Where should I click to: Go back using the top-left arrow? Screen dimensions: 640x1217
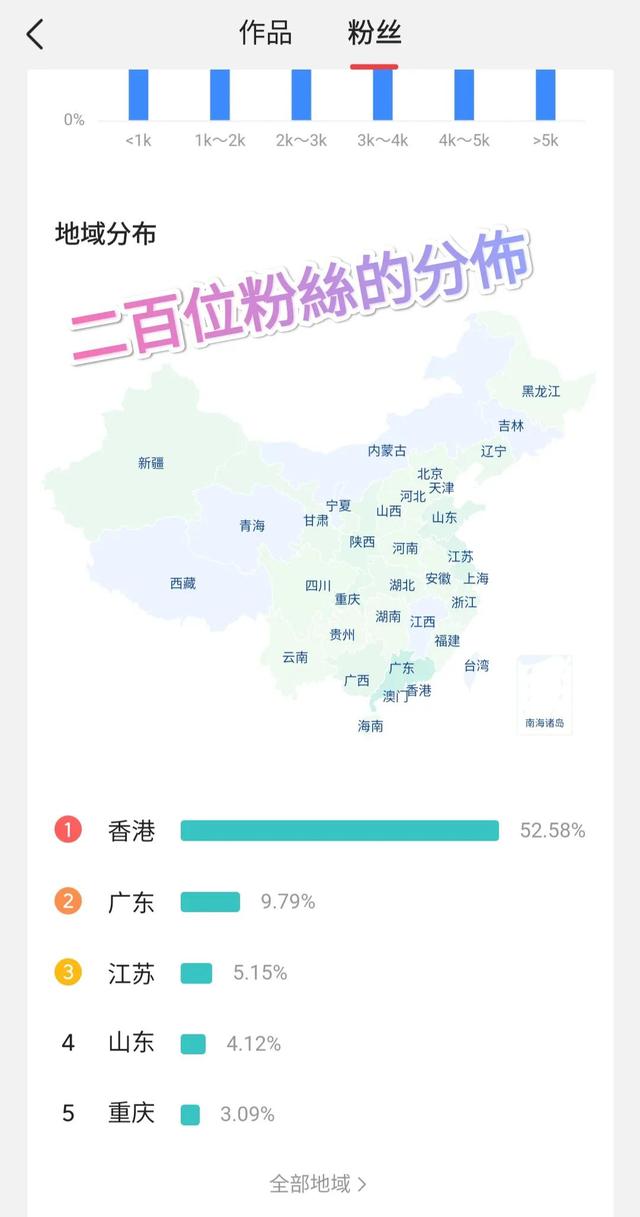(x=35, y=35)
